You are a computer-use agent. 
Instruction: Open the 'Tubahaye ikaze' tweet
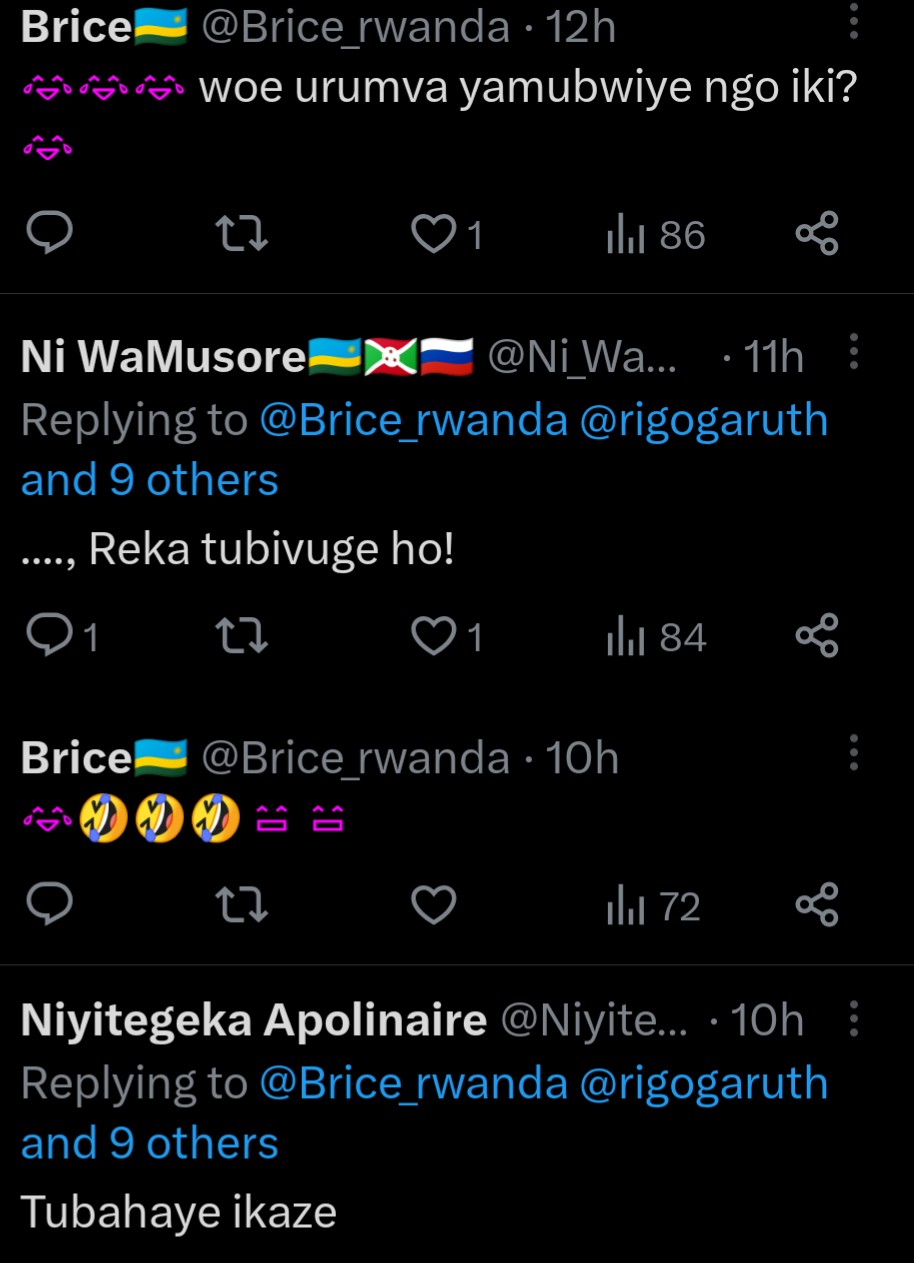[179, 1213]
